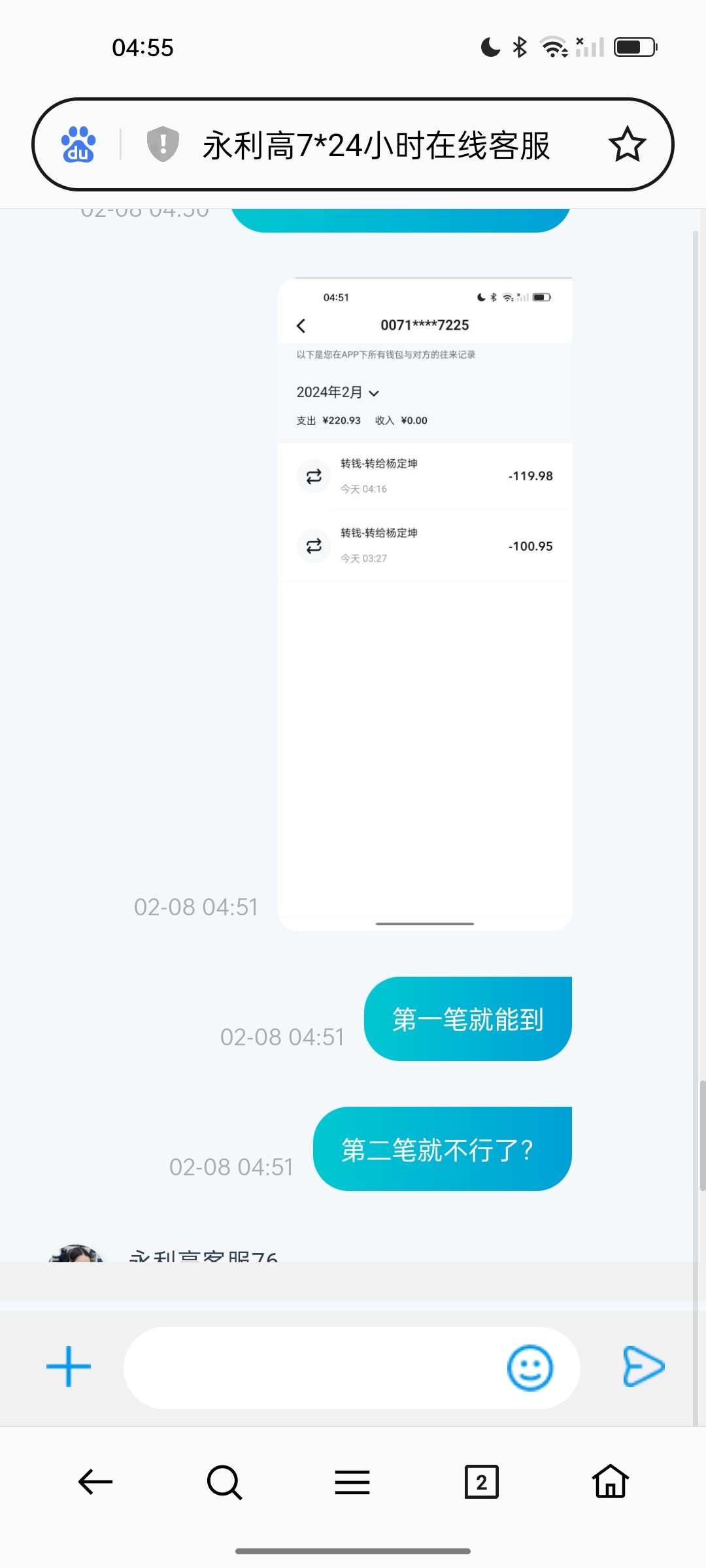Collapse the screenshot with the back chevron
The width and height of the screenshot is (706, 1568).
[x=301, y=325]
